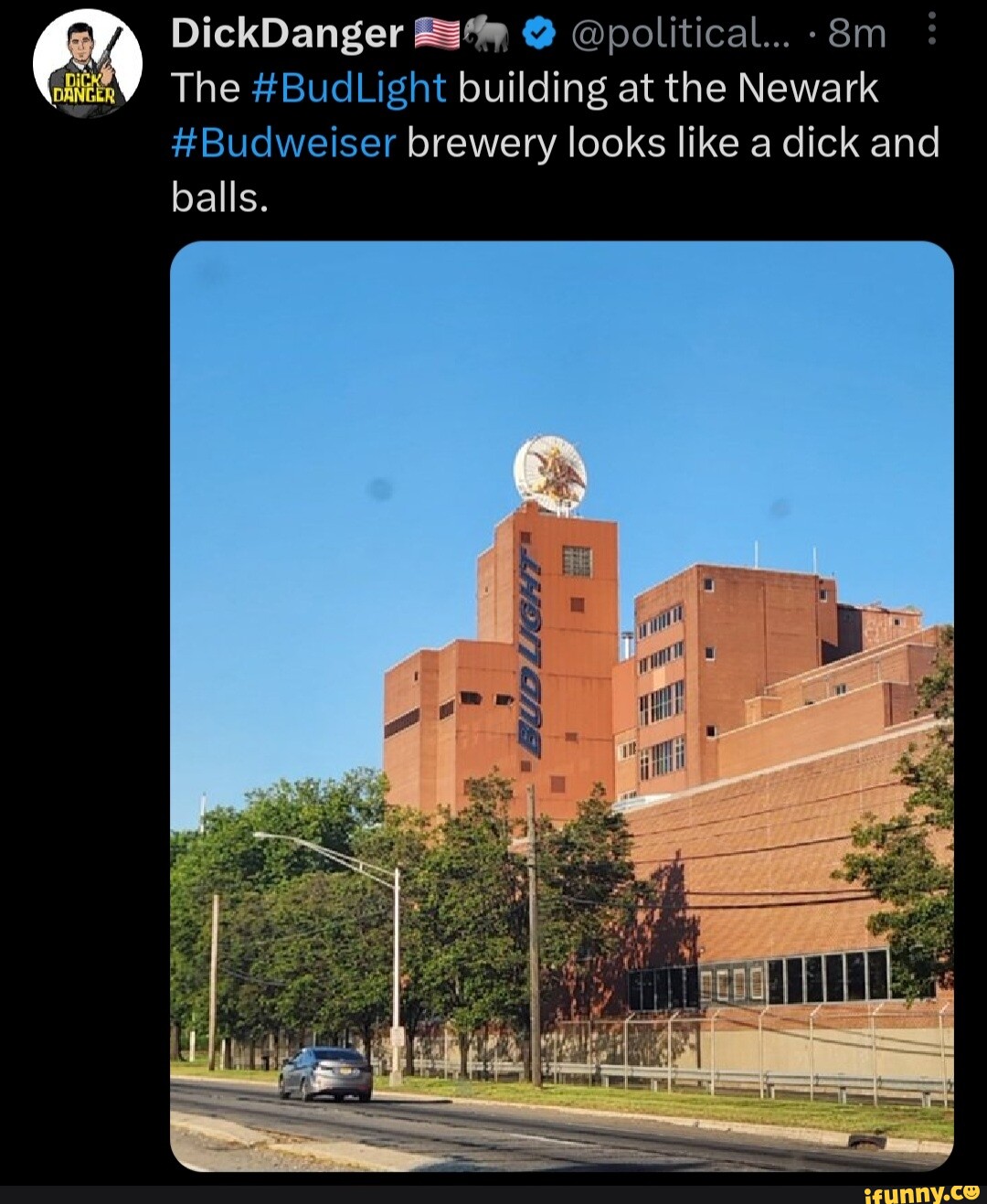Image resolution: width=987 pixels, height=1204 pixels.
Task: Click the American flag emoji
Action: click(435, 33)
